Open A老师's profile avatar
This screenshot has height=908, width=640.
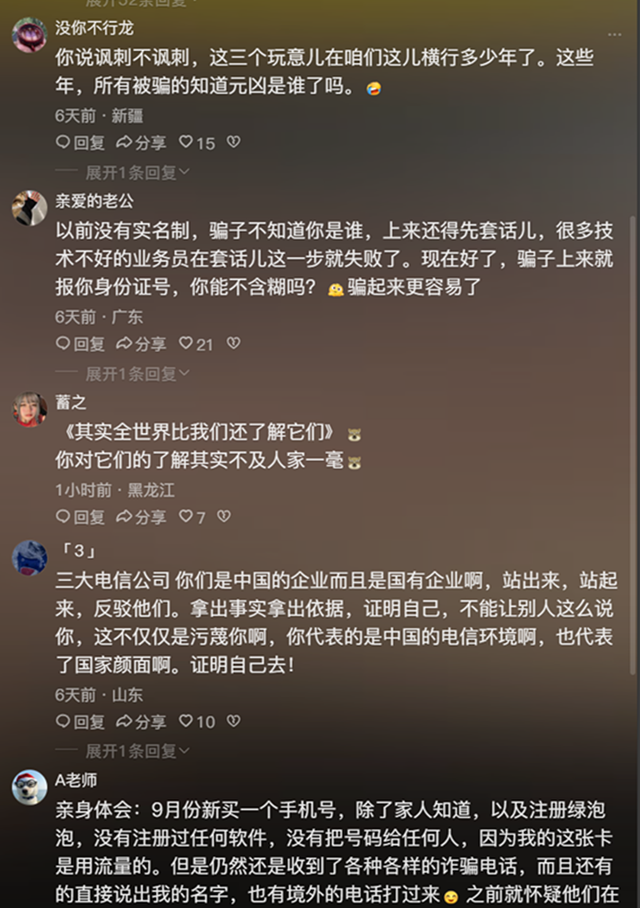[x=29, y=788]
